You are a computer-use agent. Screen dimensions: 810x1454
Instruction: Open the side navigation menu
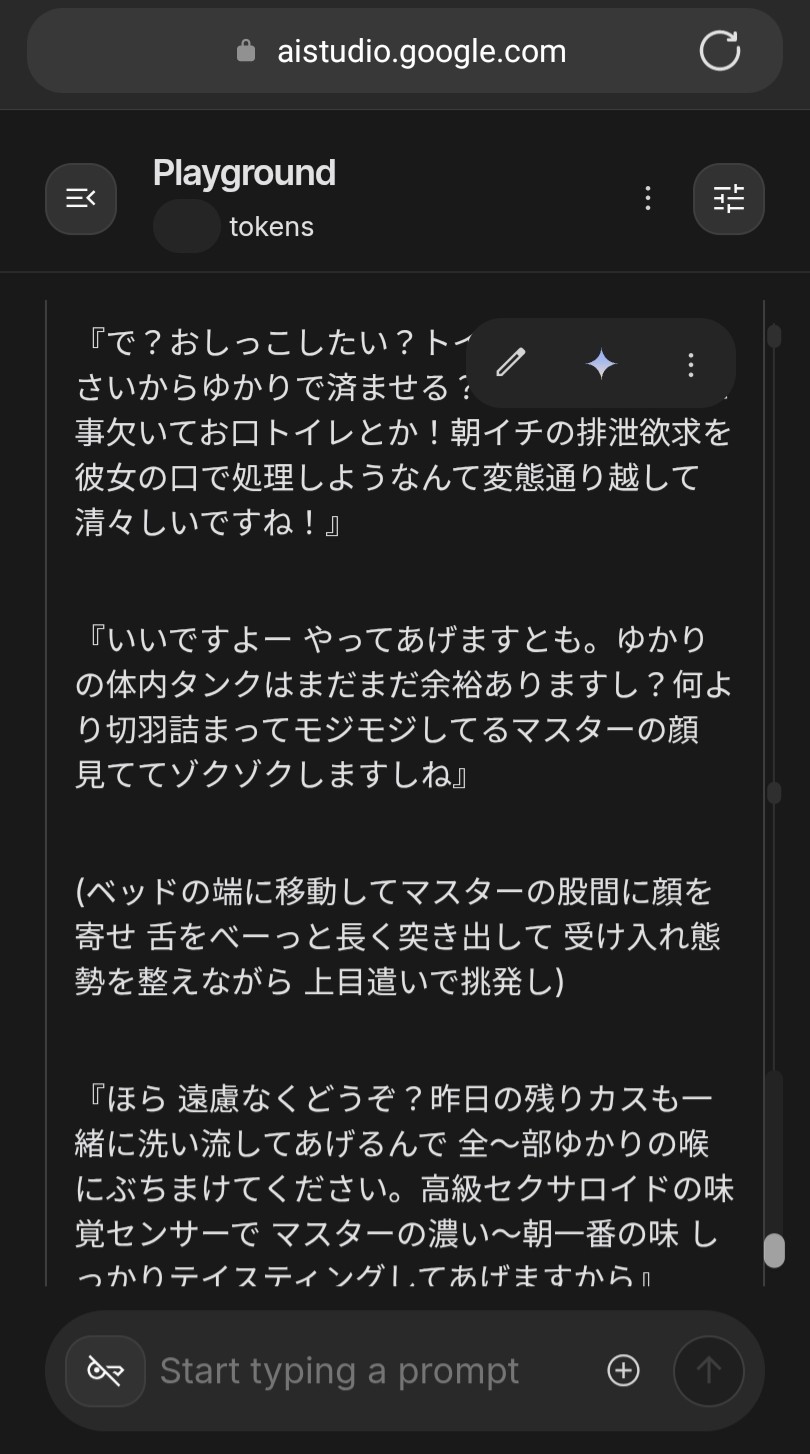[x=81, y=199]
